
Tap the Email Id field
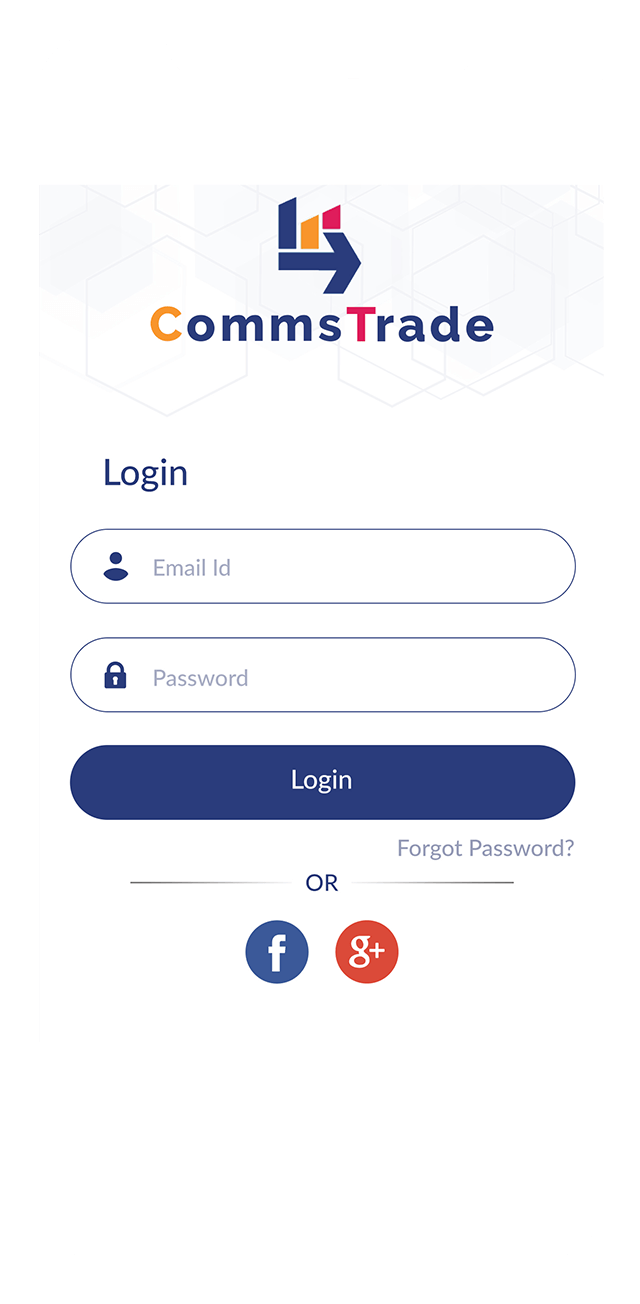(x=322, y=566)
